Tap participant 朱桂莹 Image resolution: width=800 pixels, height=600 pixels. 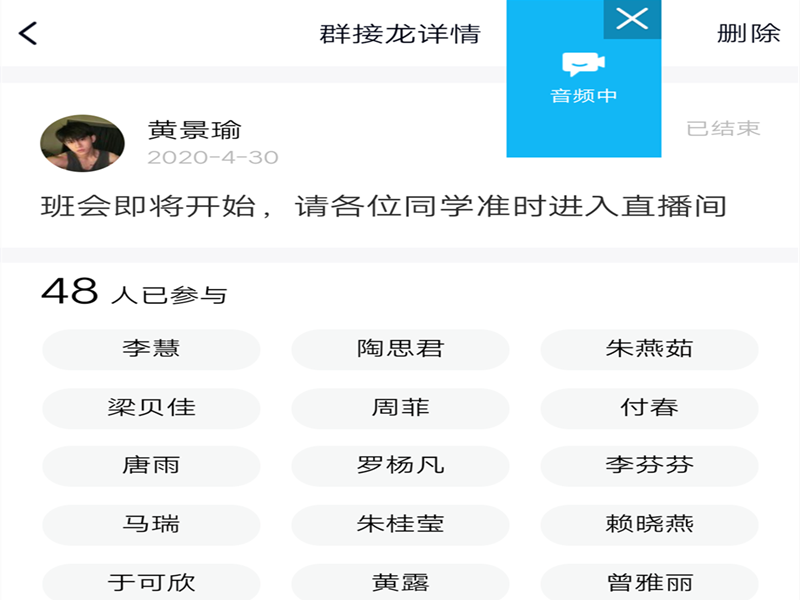coord(400,523)
